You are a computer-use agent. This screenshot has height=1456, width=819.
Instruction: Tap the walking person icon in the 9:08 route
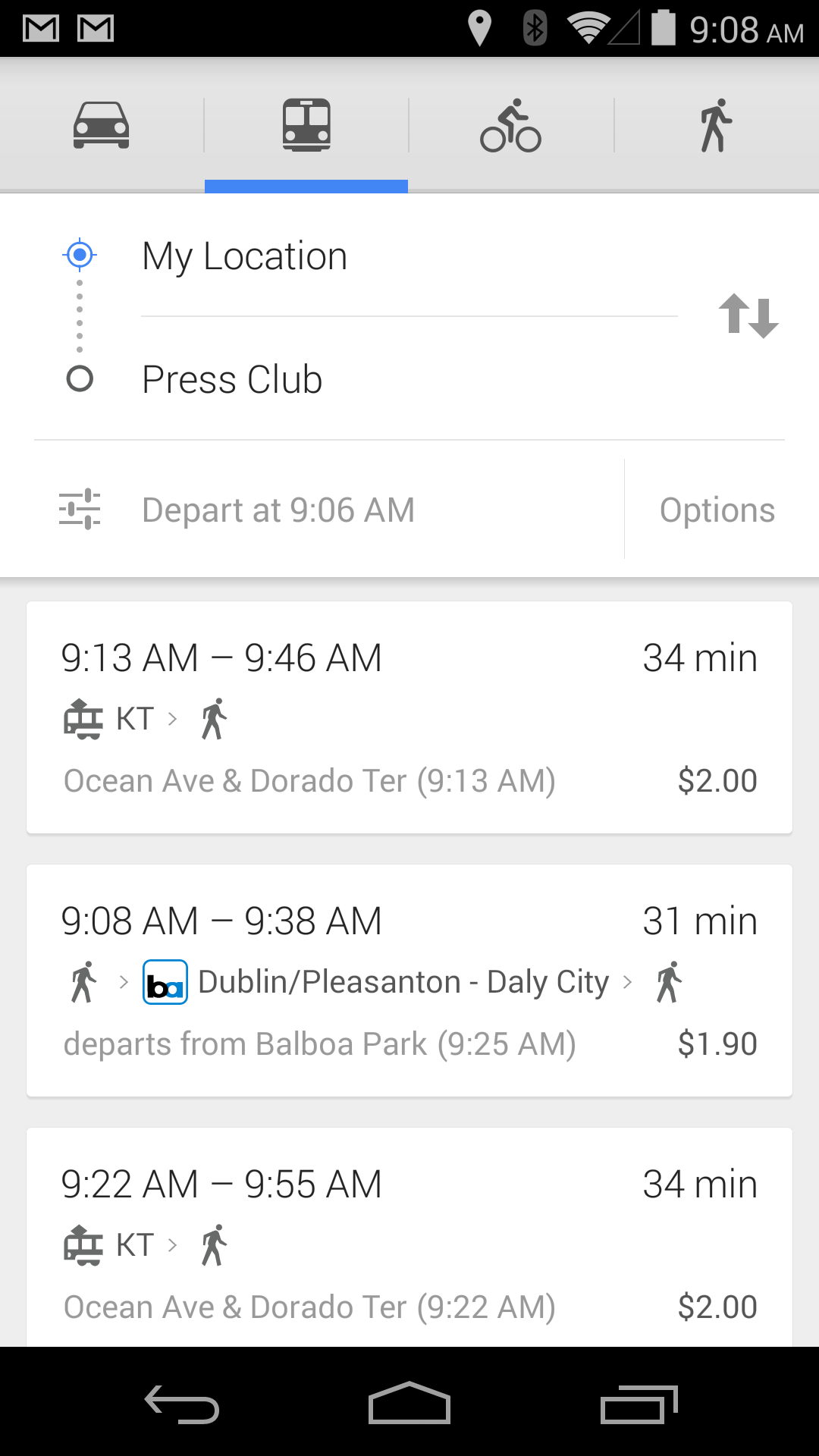coord(83,981)
